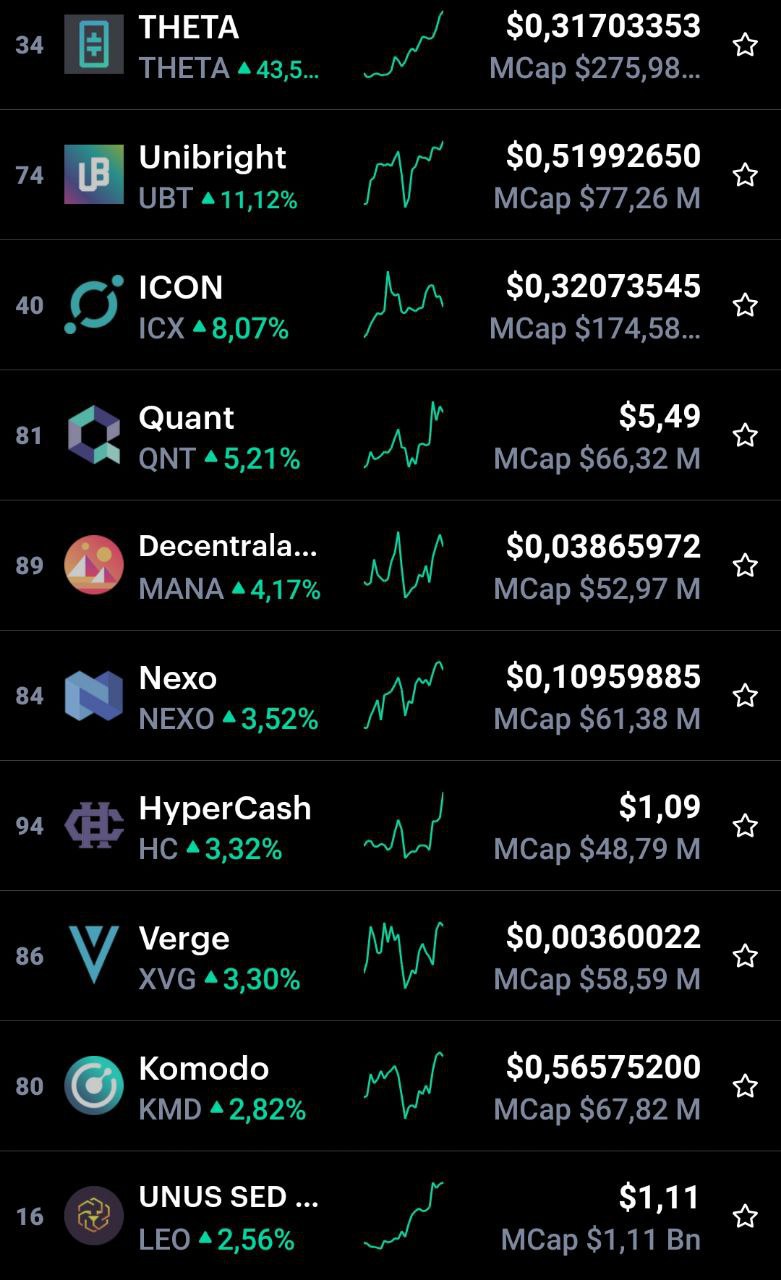Add Unibright to favorites with star
Screen dimensions: 781x1280
coord(745,175)
